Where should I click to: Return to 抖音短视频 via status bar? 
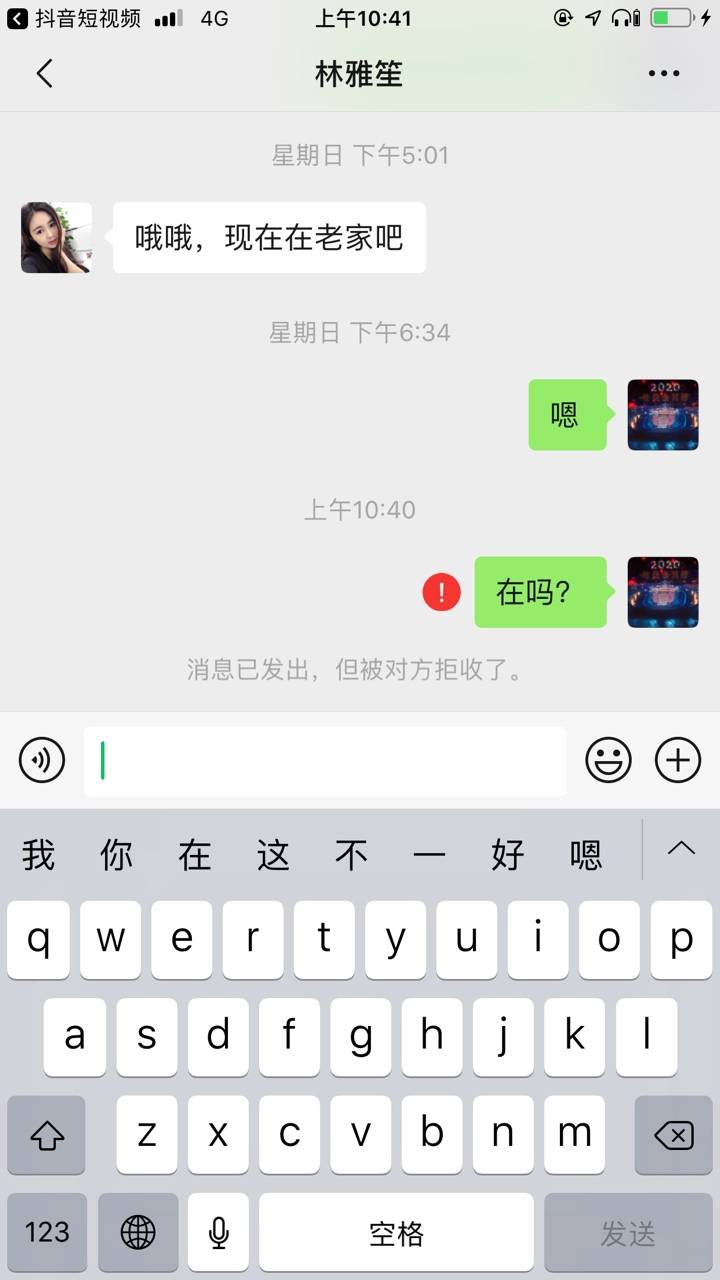click(x=75, y=18)
